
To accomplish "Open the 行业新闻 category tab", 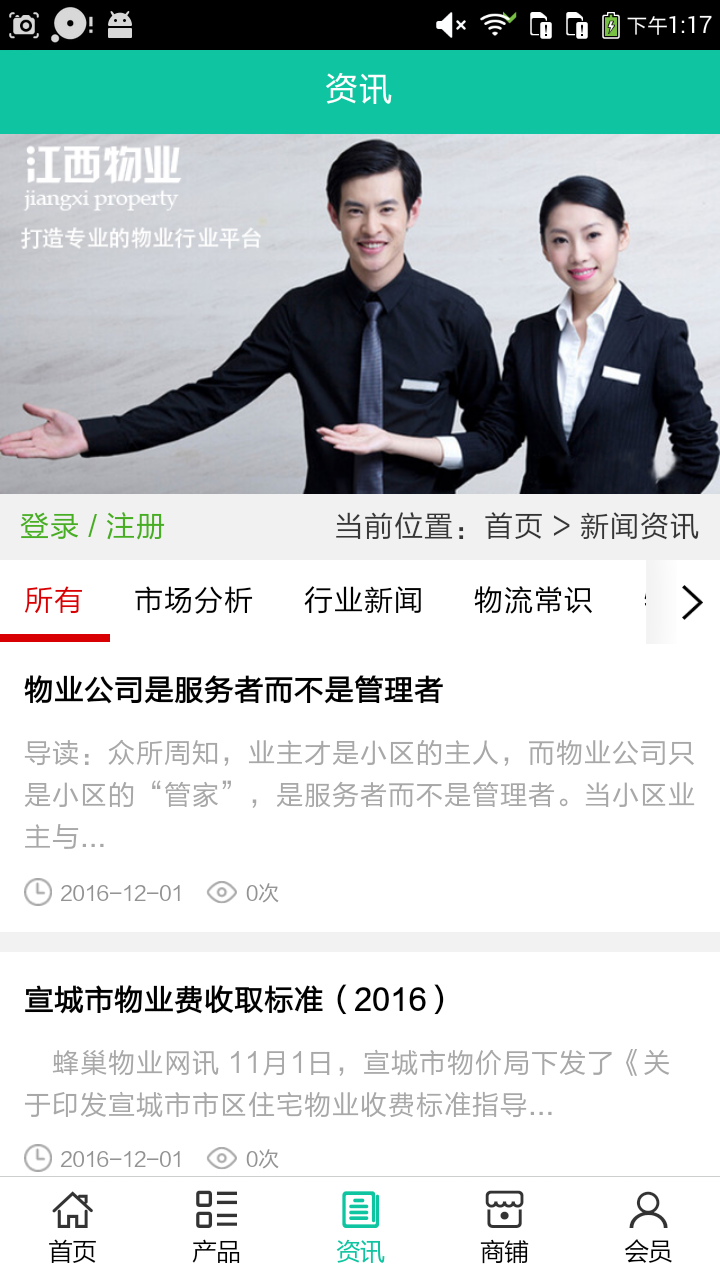I will [x=365, y=600].
